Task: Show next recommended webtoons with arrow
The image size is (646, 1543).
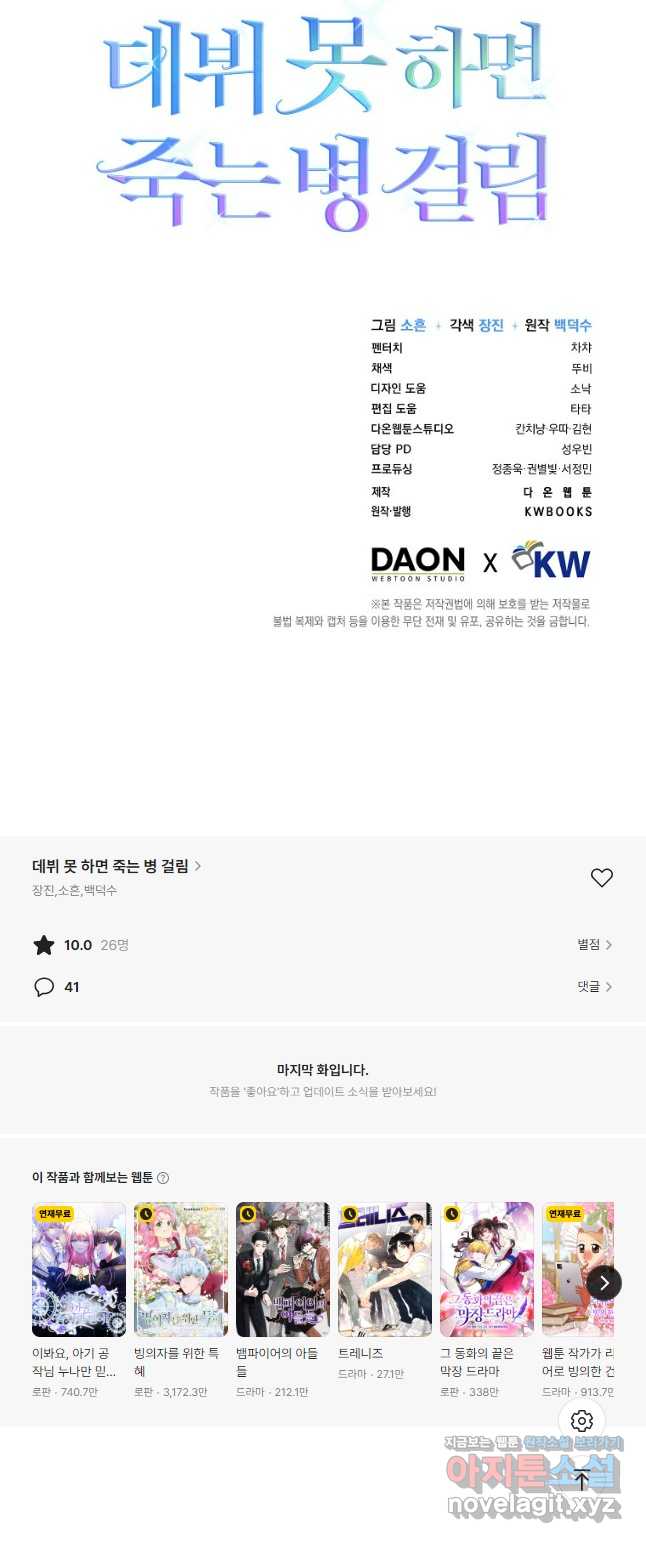Action: coord(604,1283)
